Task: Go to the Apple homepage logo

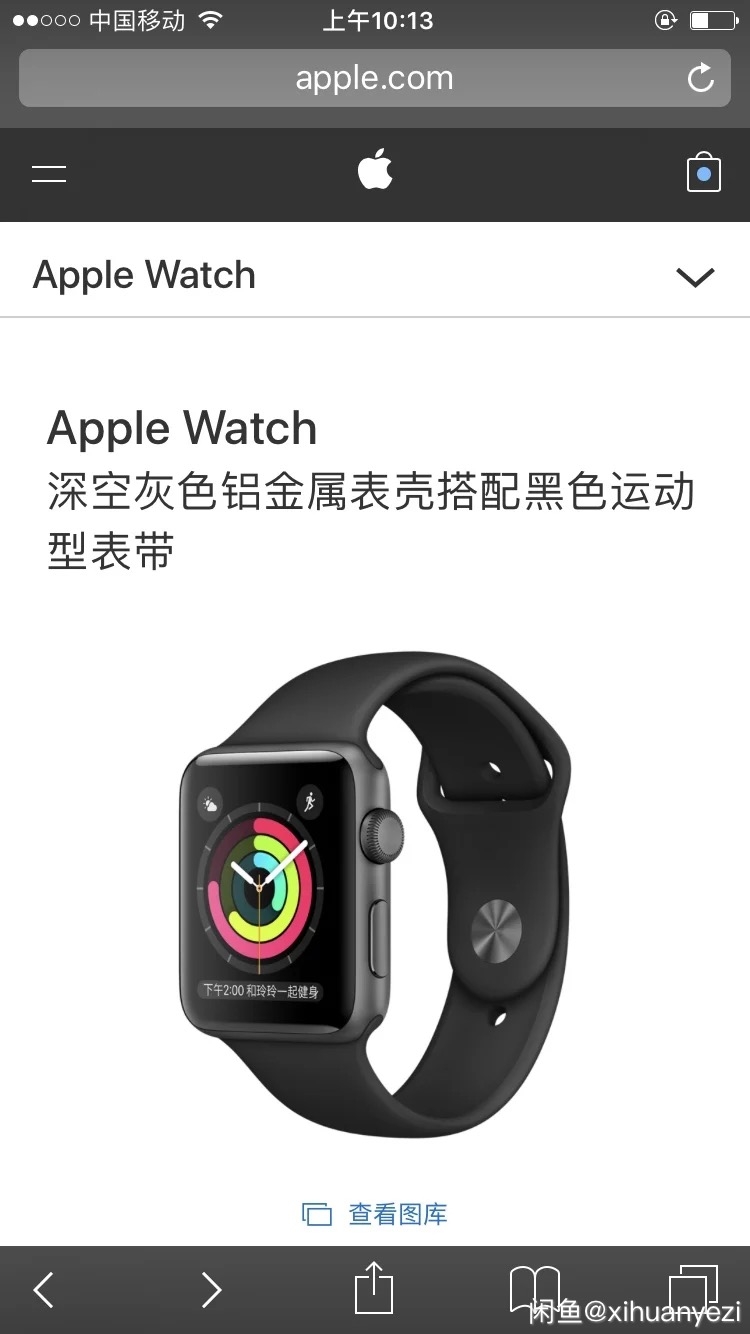Action: point(375,170)
